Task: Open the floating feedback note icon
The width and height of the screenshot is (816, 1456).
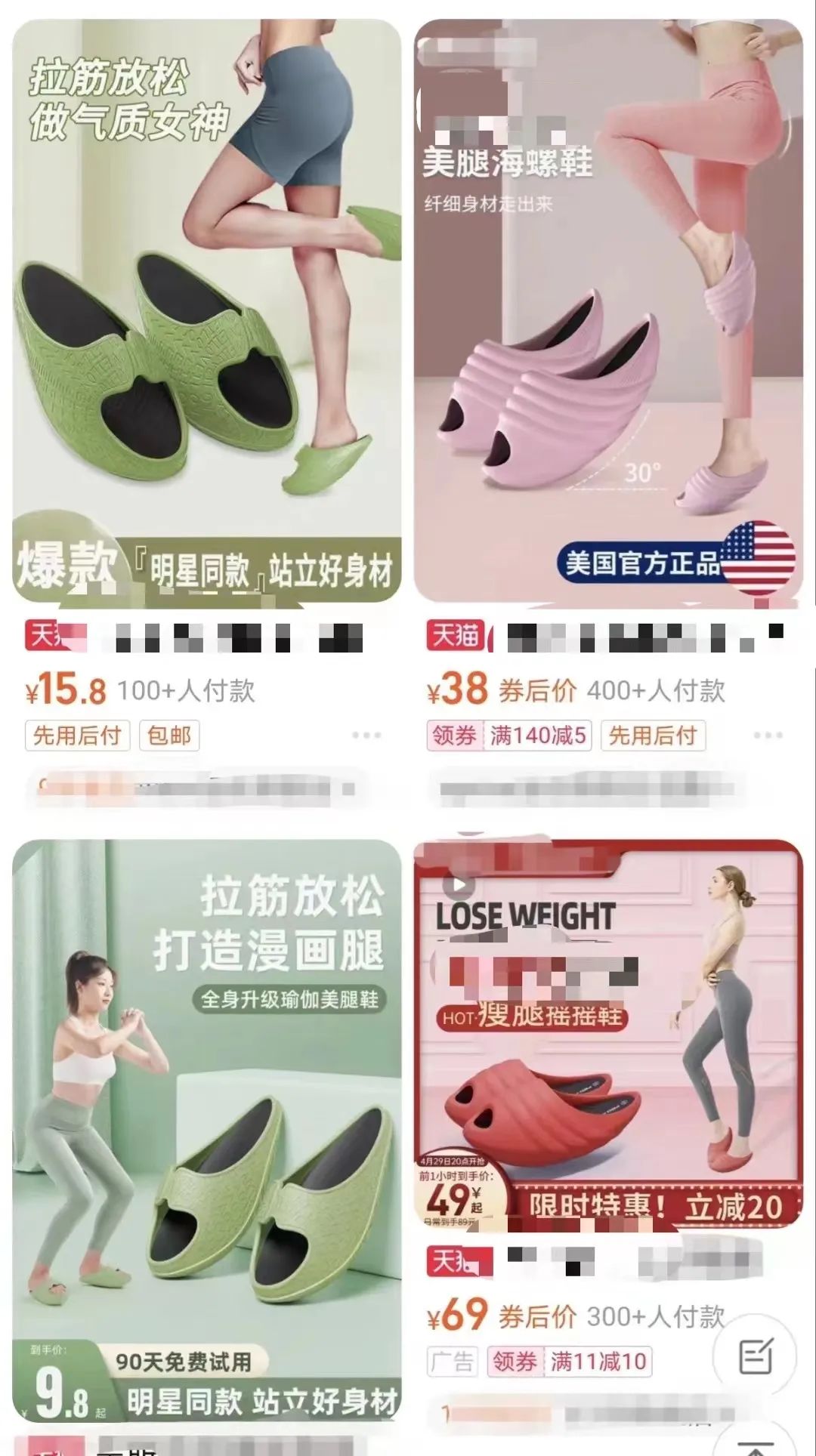Action: click(x=756, y=1357)
